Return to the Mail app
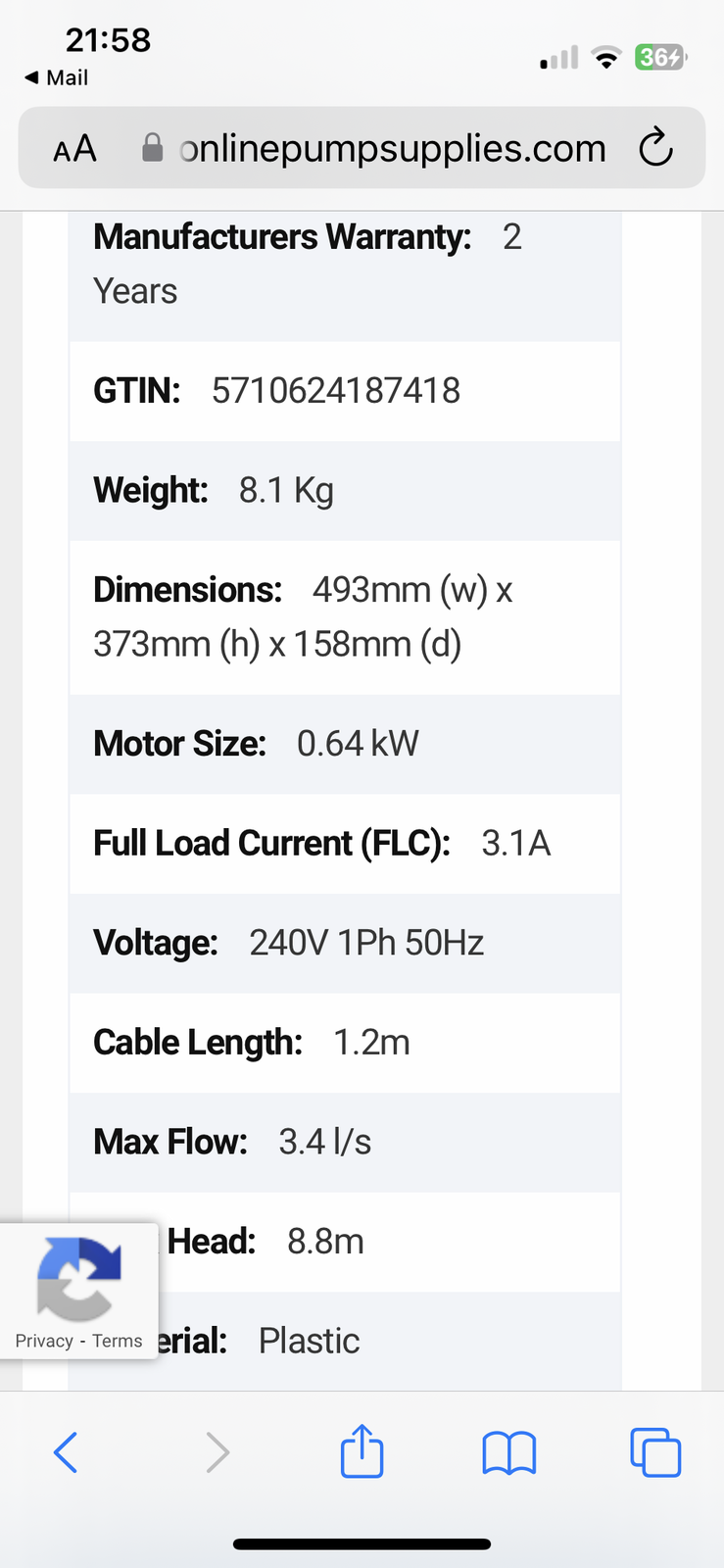The image size is (724, 1568). pyautogui.click(x=57, y=77)
